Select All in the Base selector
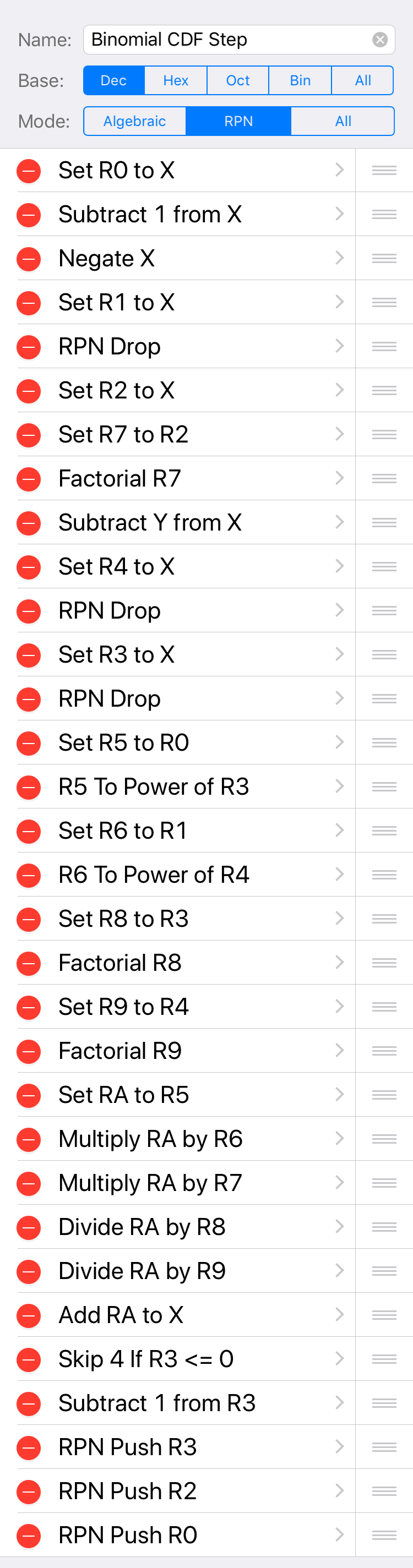This screenshot has height=1568, width=413. [363, 80]
